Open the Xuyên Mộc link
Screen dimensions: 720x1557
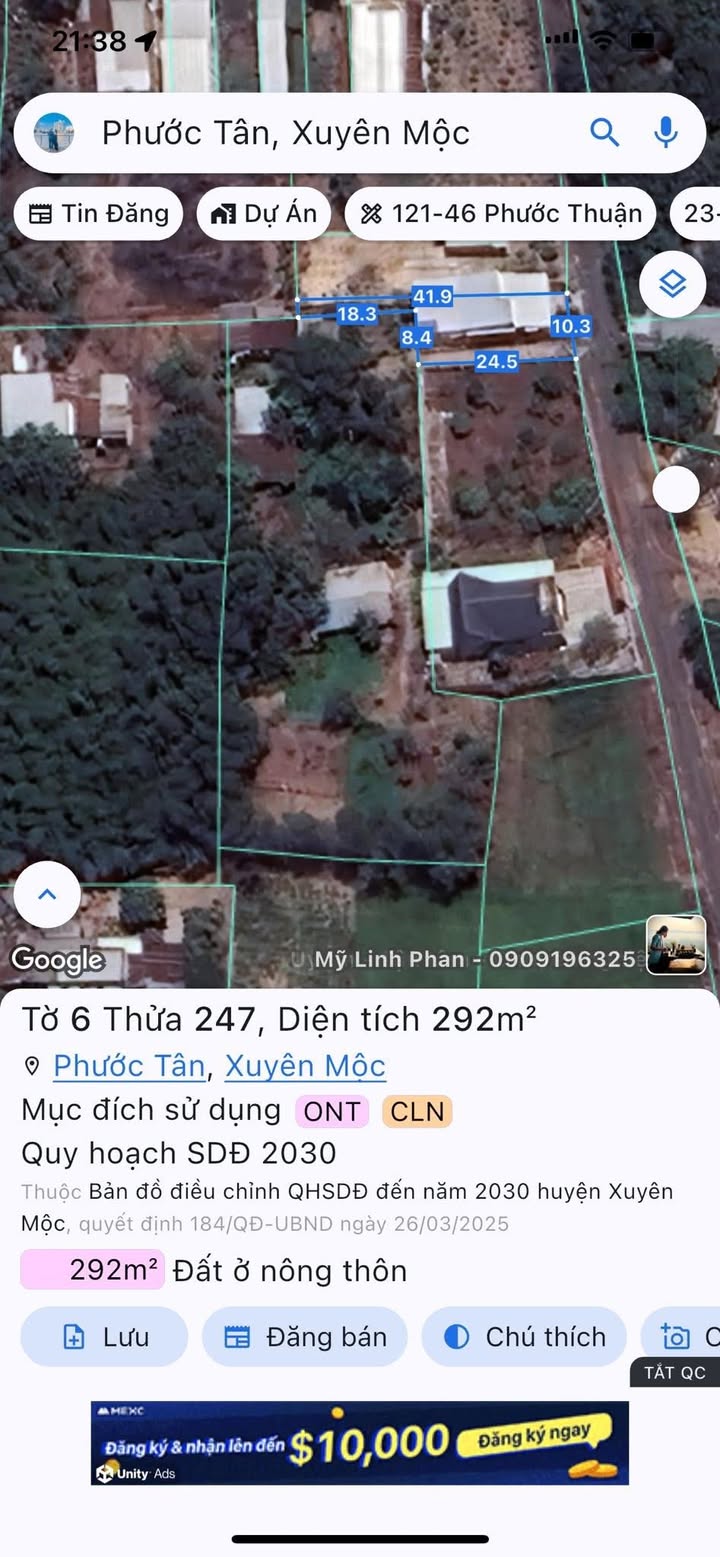305,1066
